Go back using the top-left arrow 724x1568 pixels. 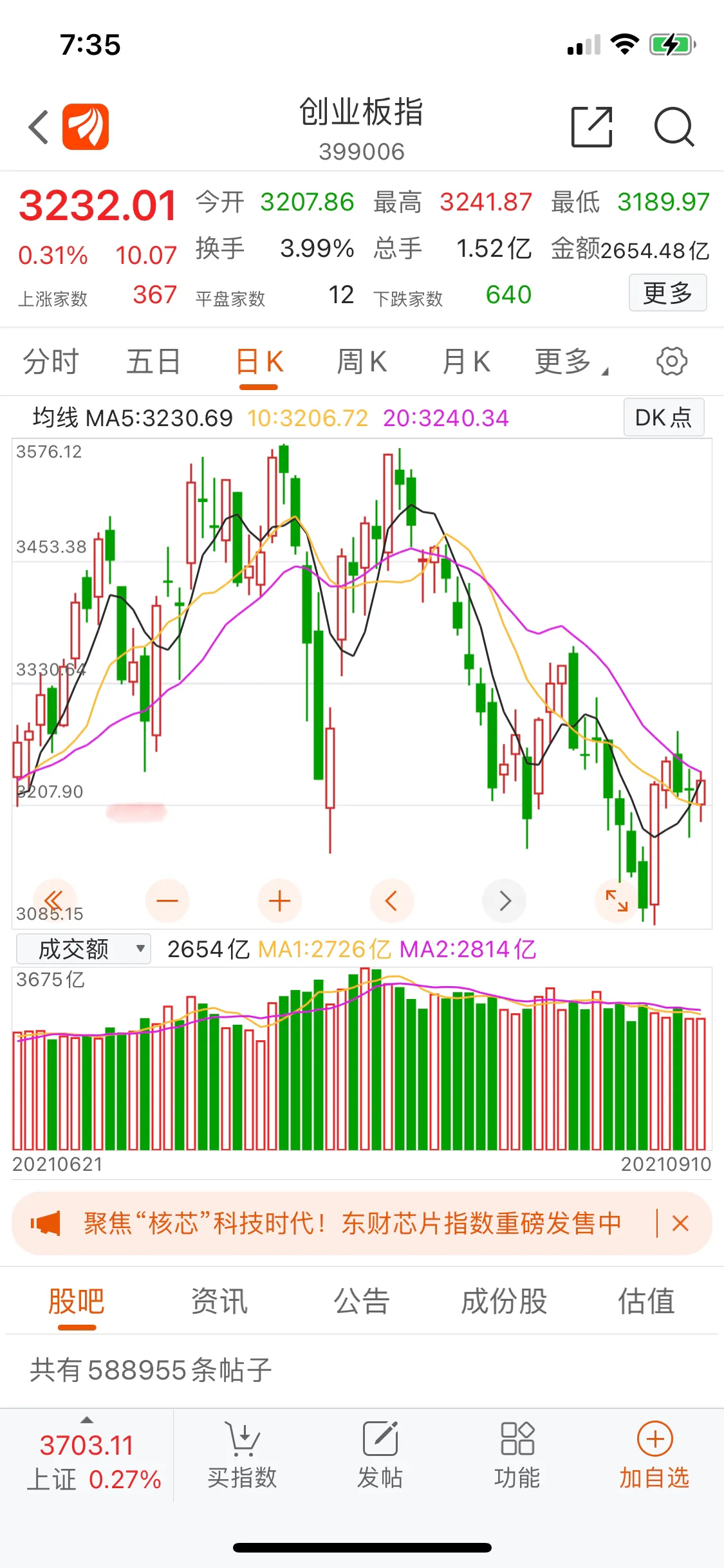tap(39, 127)
